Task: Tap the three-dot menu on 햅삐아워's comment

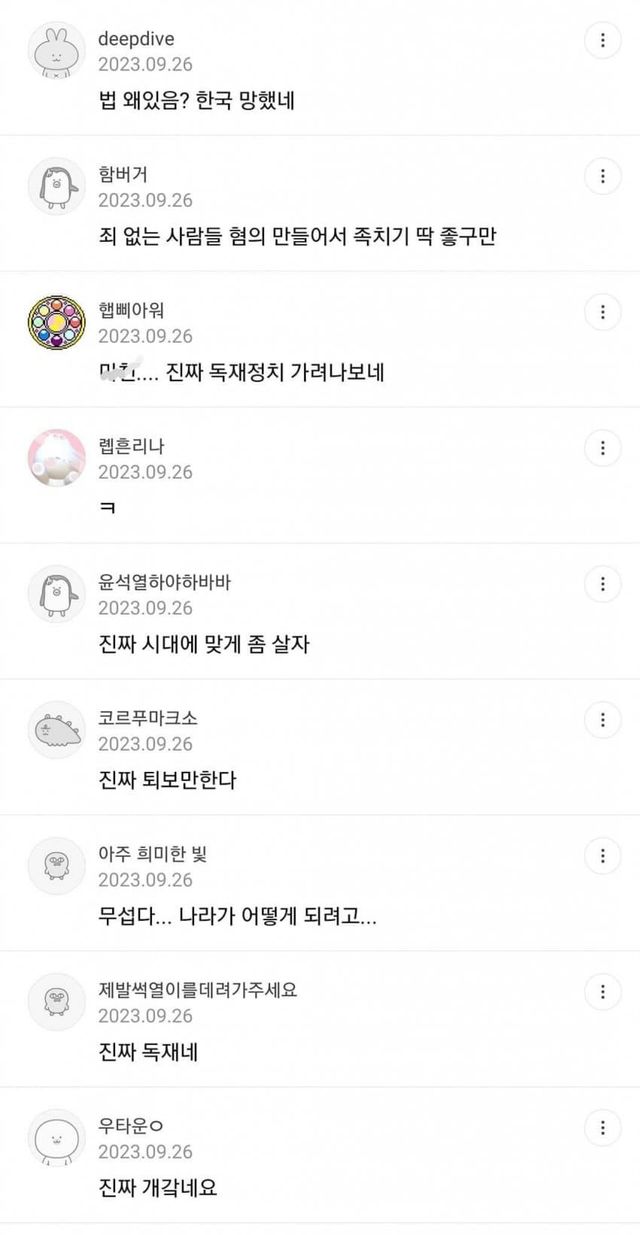Action: point(602,312)
